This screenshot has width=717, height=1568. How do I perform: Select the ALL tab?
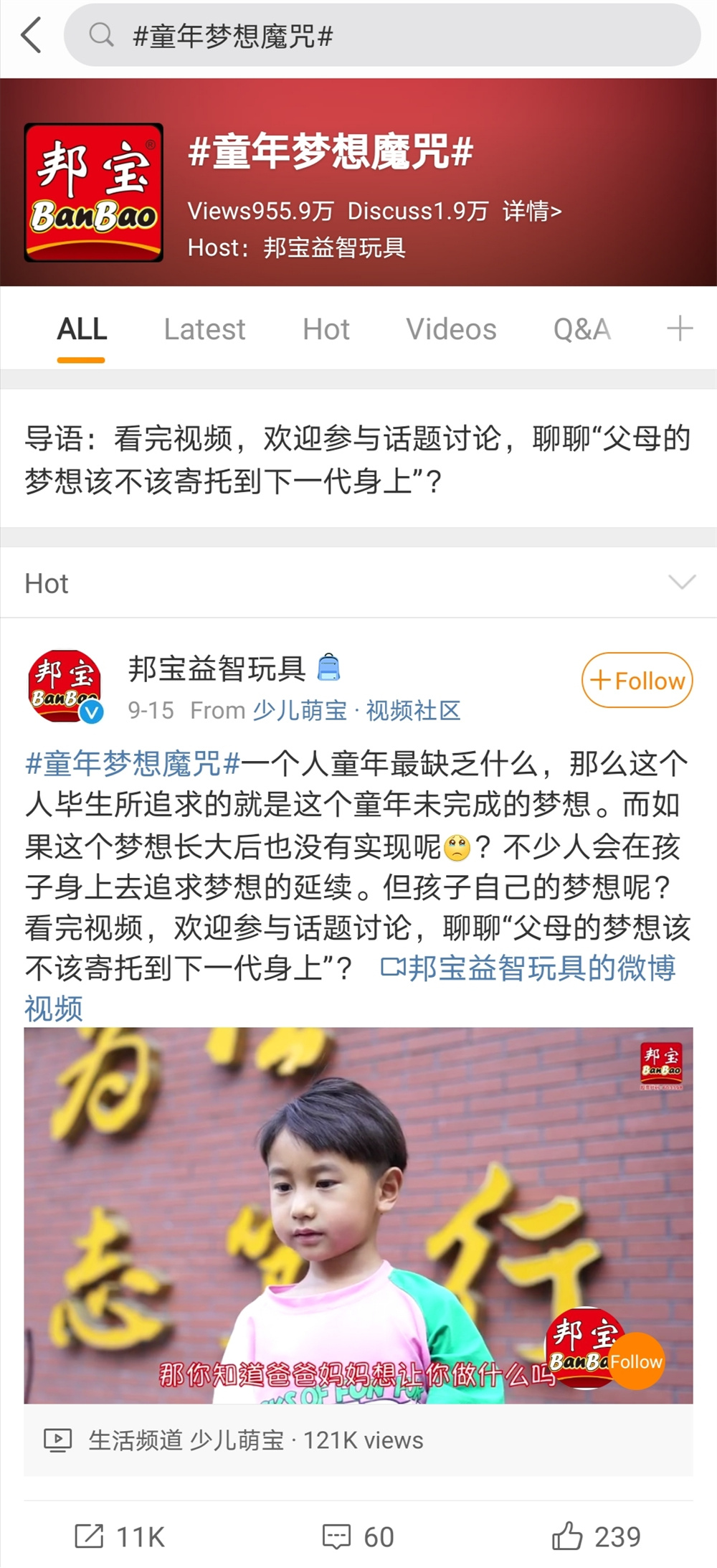[x=82, y=329]
